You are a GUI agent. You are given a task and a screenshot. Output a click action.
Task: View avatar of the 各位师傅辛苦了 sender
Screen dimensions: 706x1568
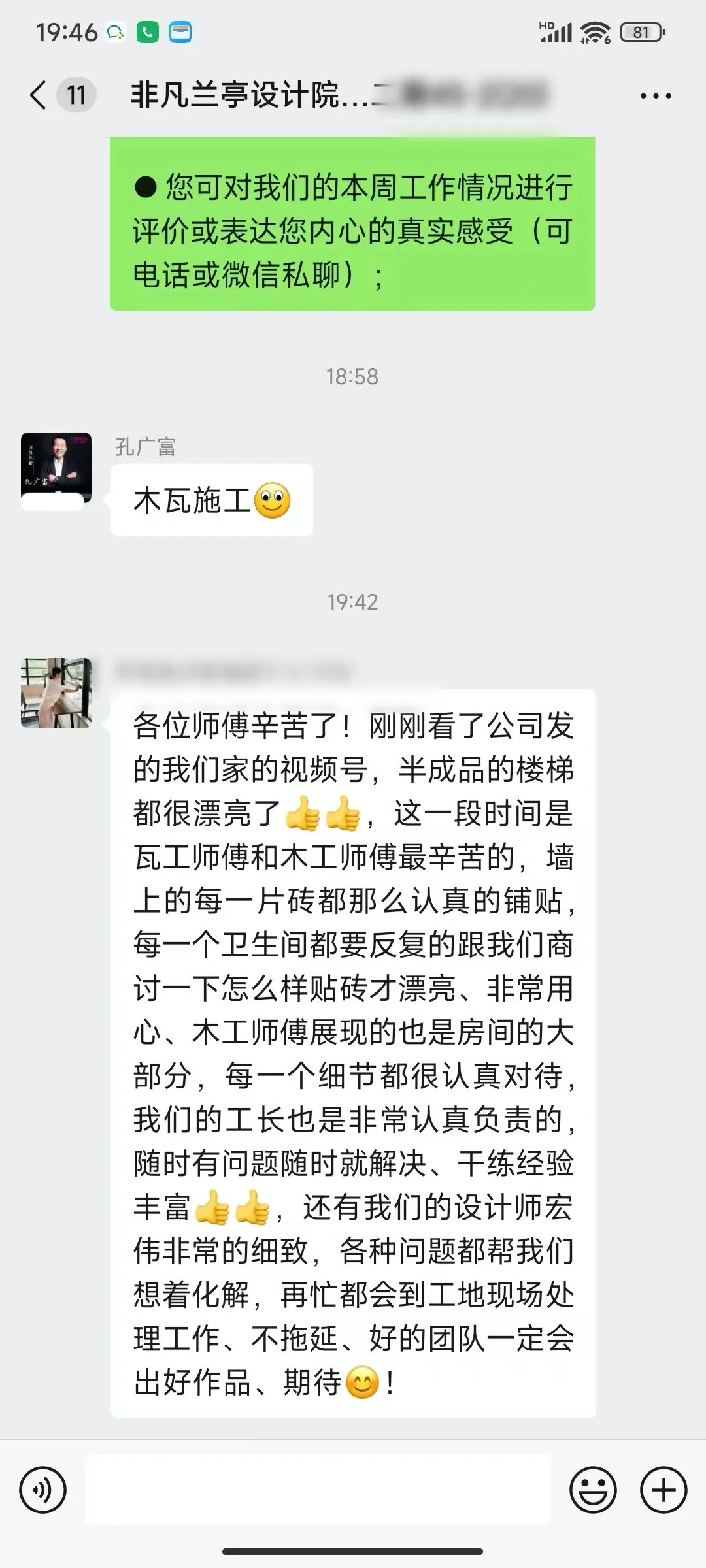56,693
